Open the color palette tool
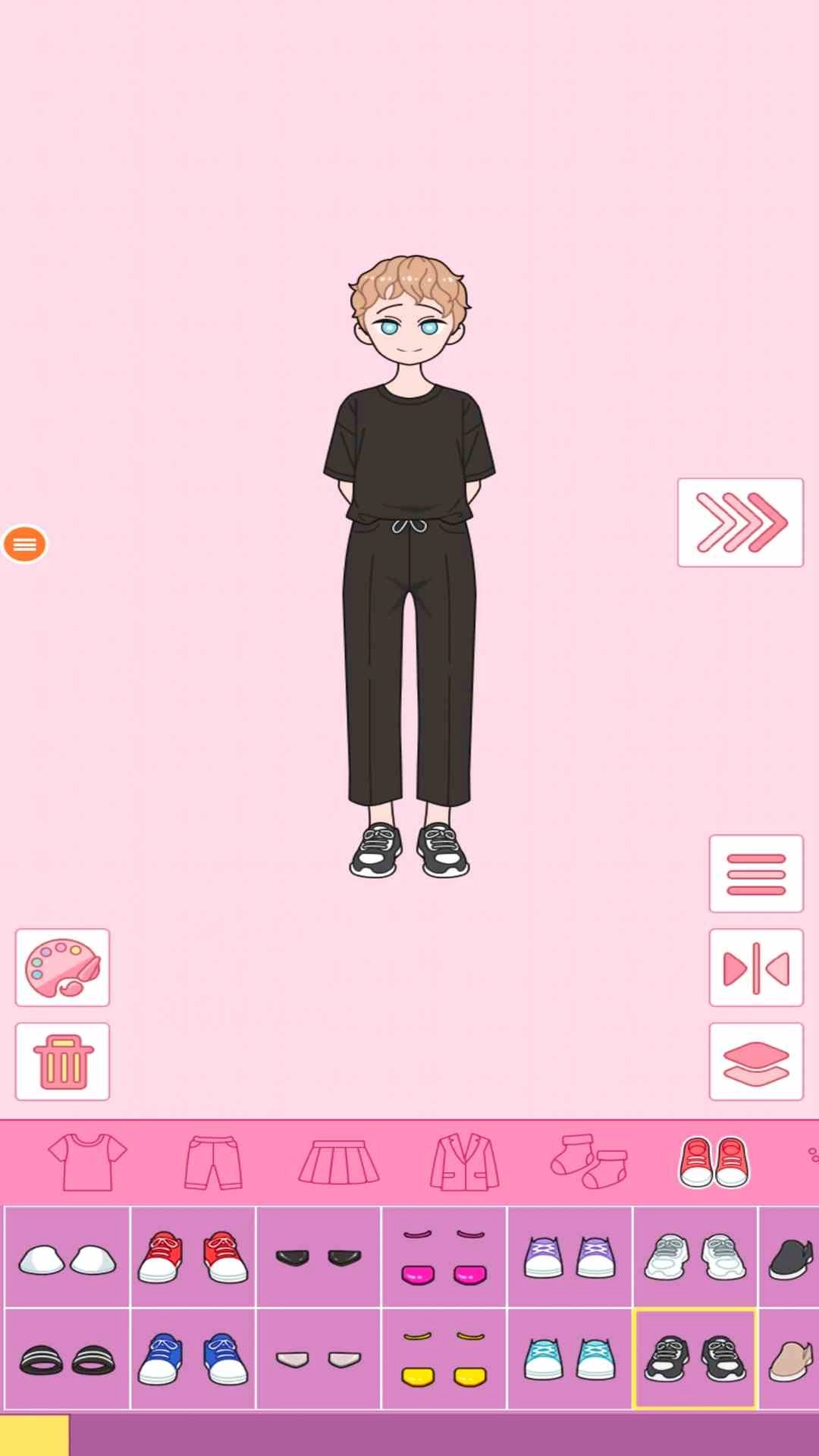 tap(63, 968)
